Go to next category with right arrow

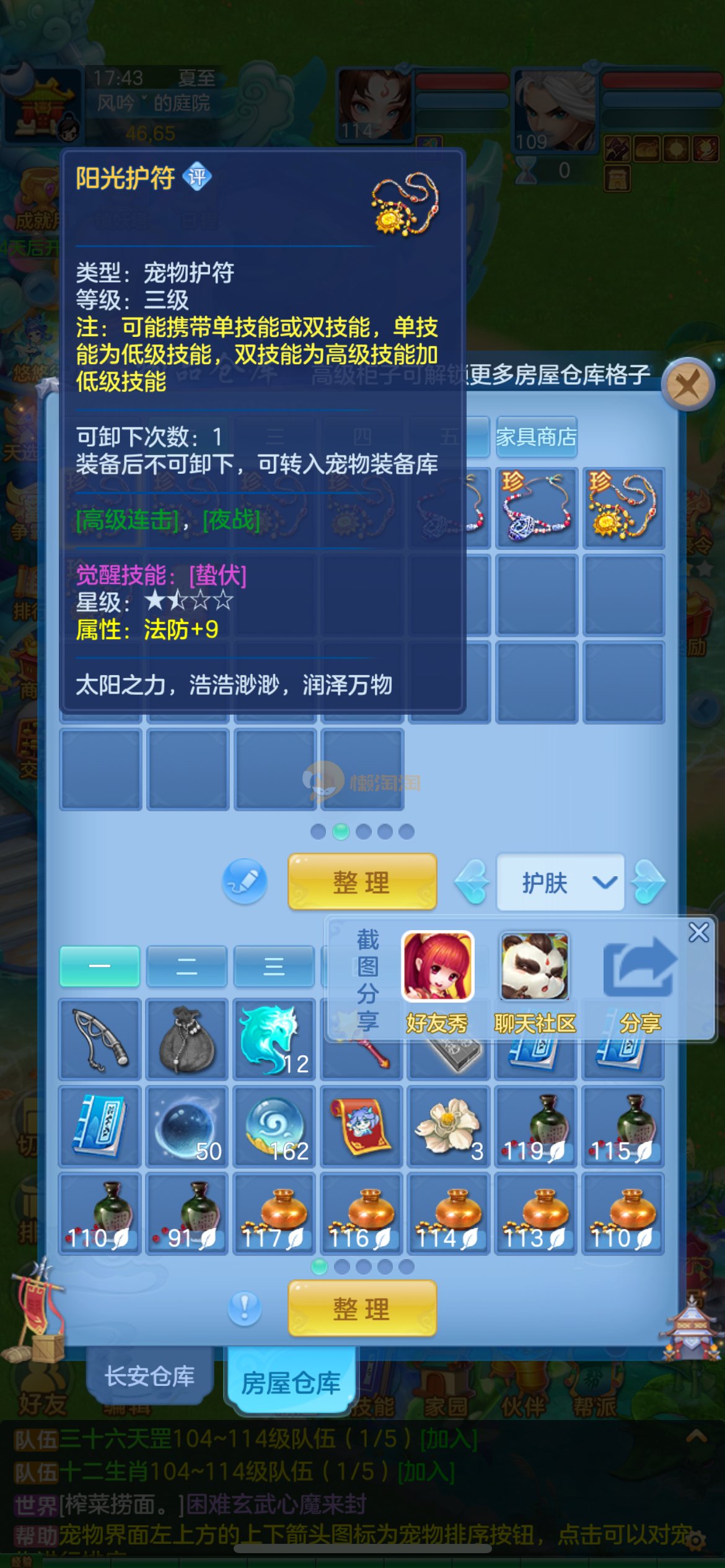[648, 882]
